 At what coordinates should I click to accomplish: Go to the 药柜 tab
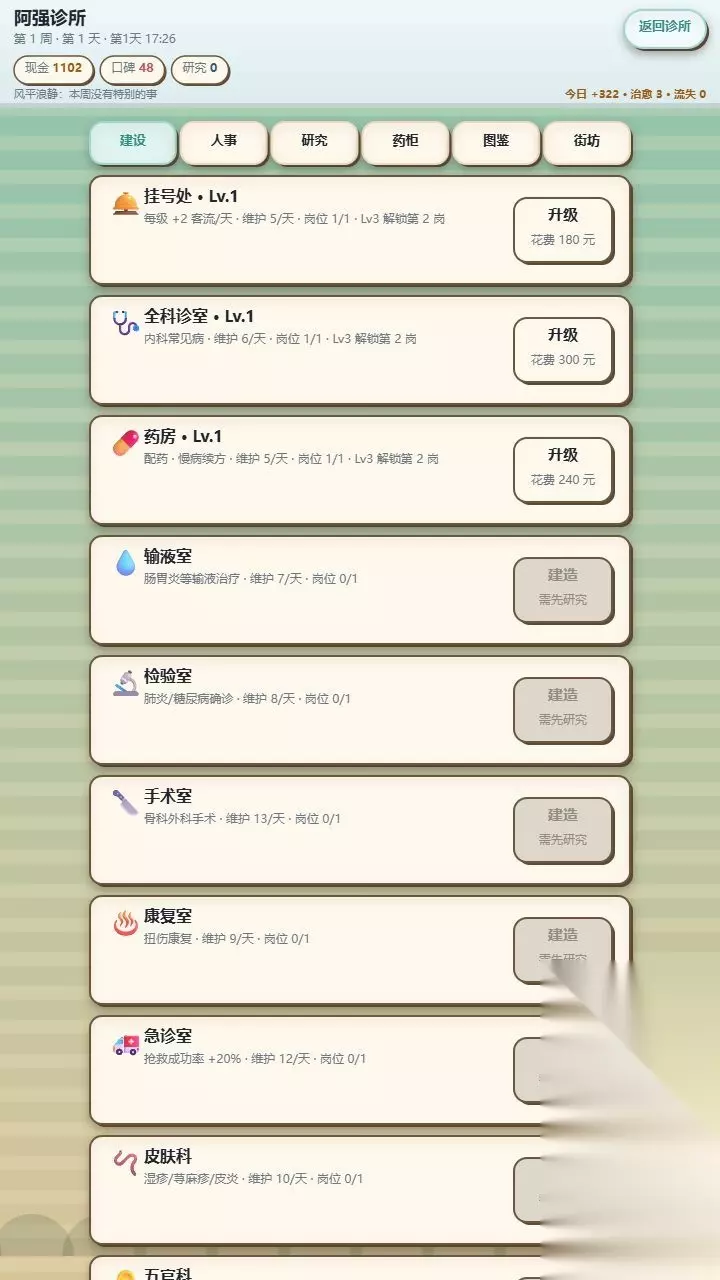[405, 142]
